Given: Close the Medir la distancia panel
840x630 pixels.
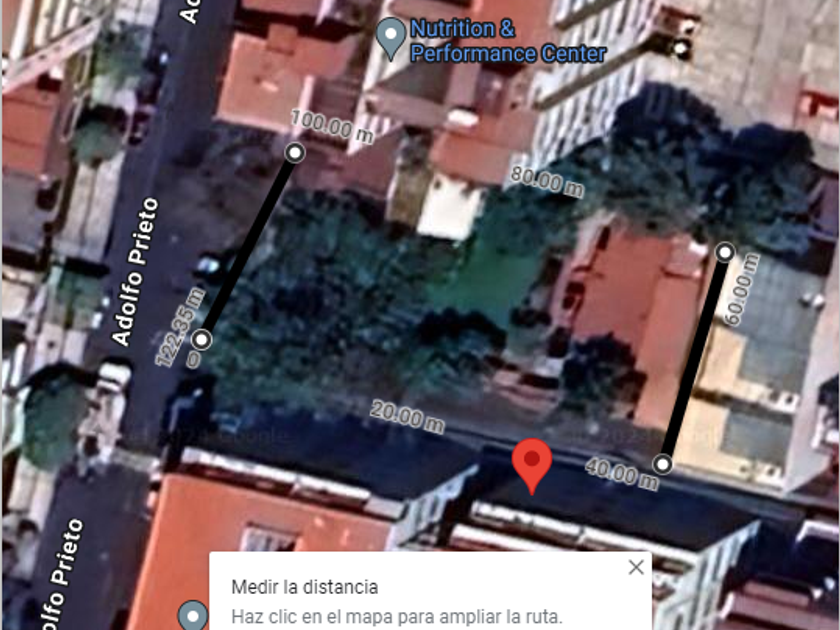Looking at the screenshot, I should point(636,568).
